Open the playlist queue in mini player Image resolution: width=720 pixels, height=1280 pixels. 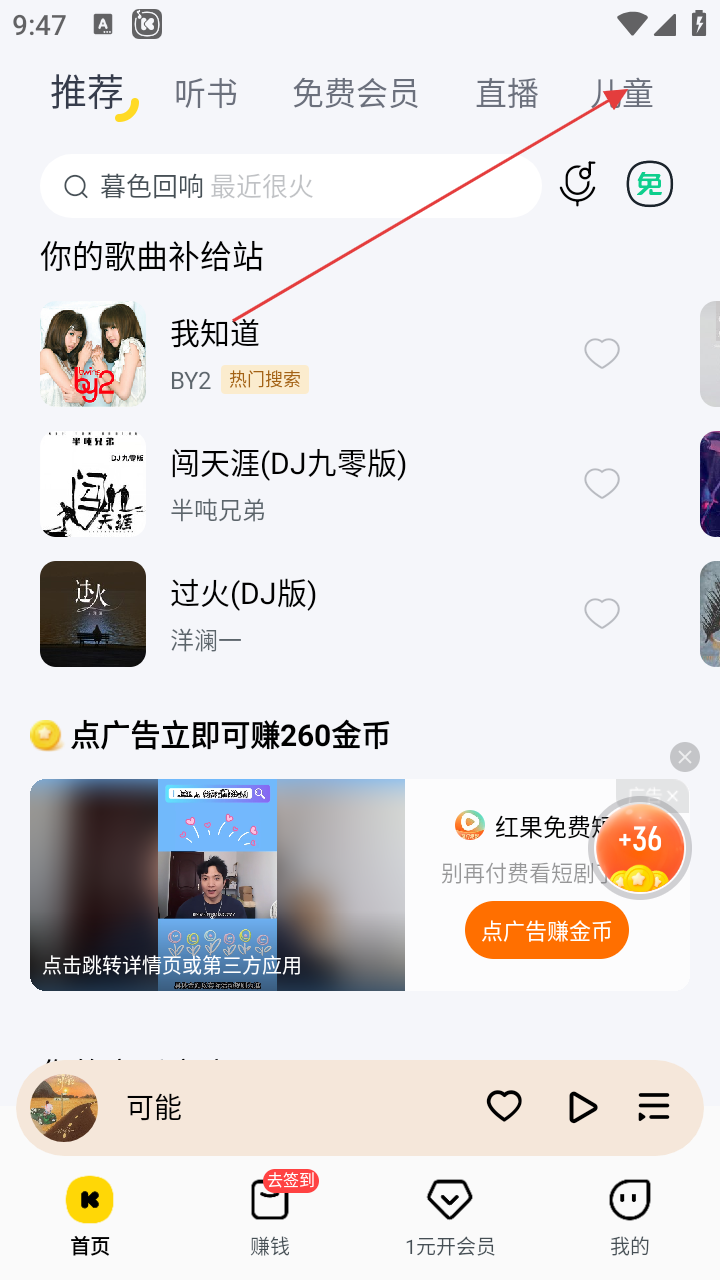point(654,1106)
